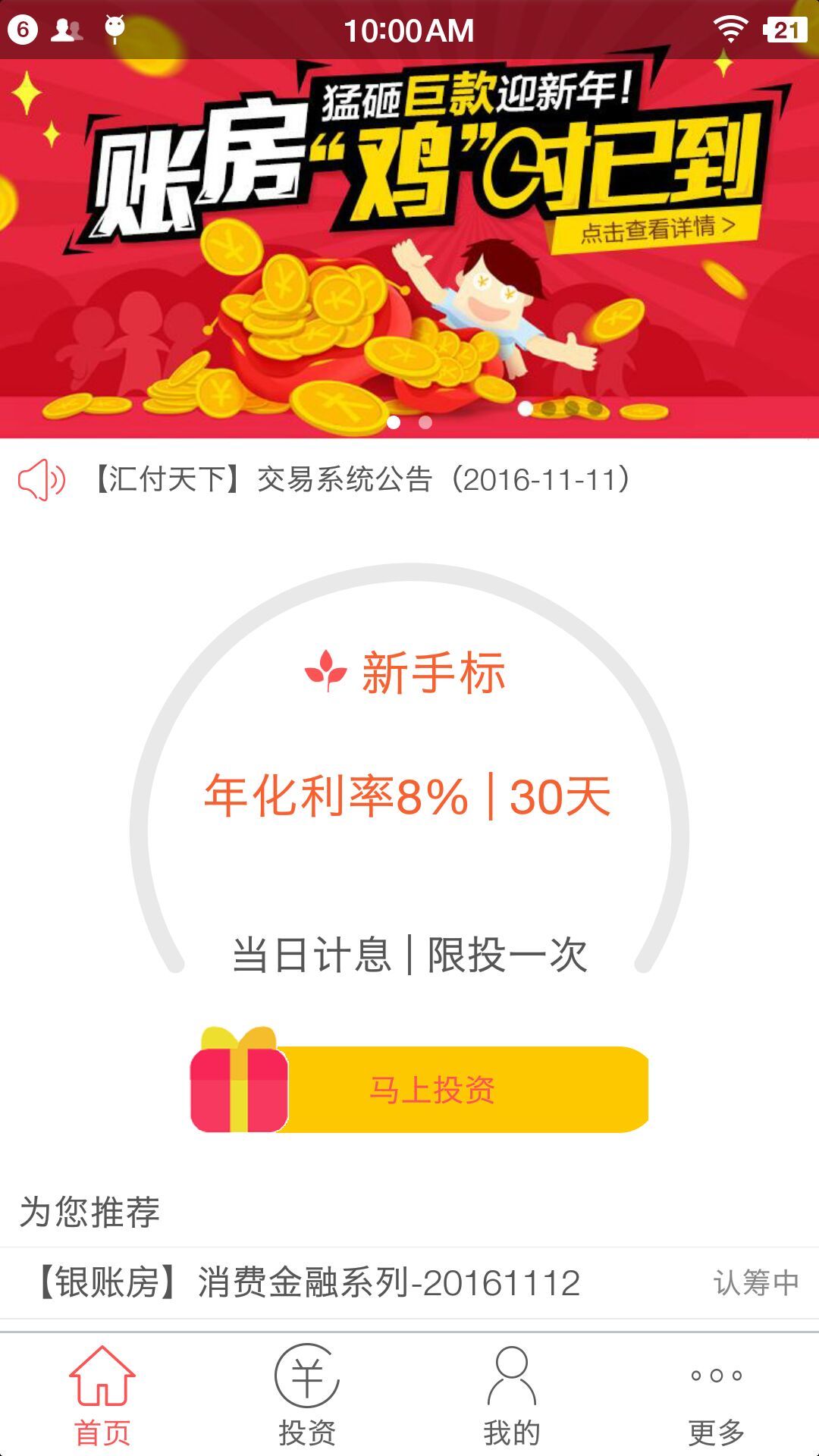Open the 新手标 8% 30天 offer
Viewport: 819px width, 1456px height.
tap(409, 796)
